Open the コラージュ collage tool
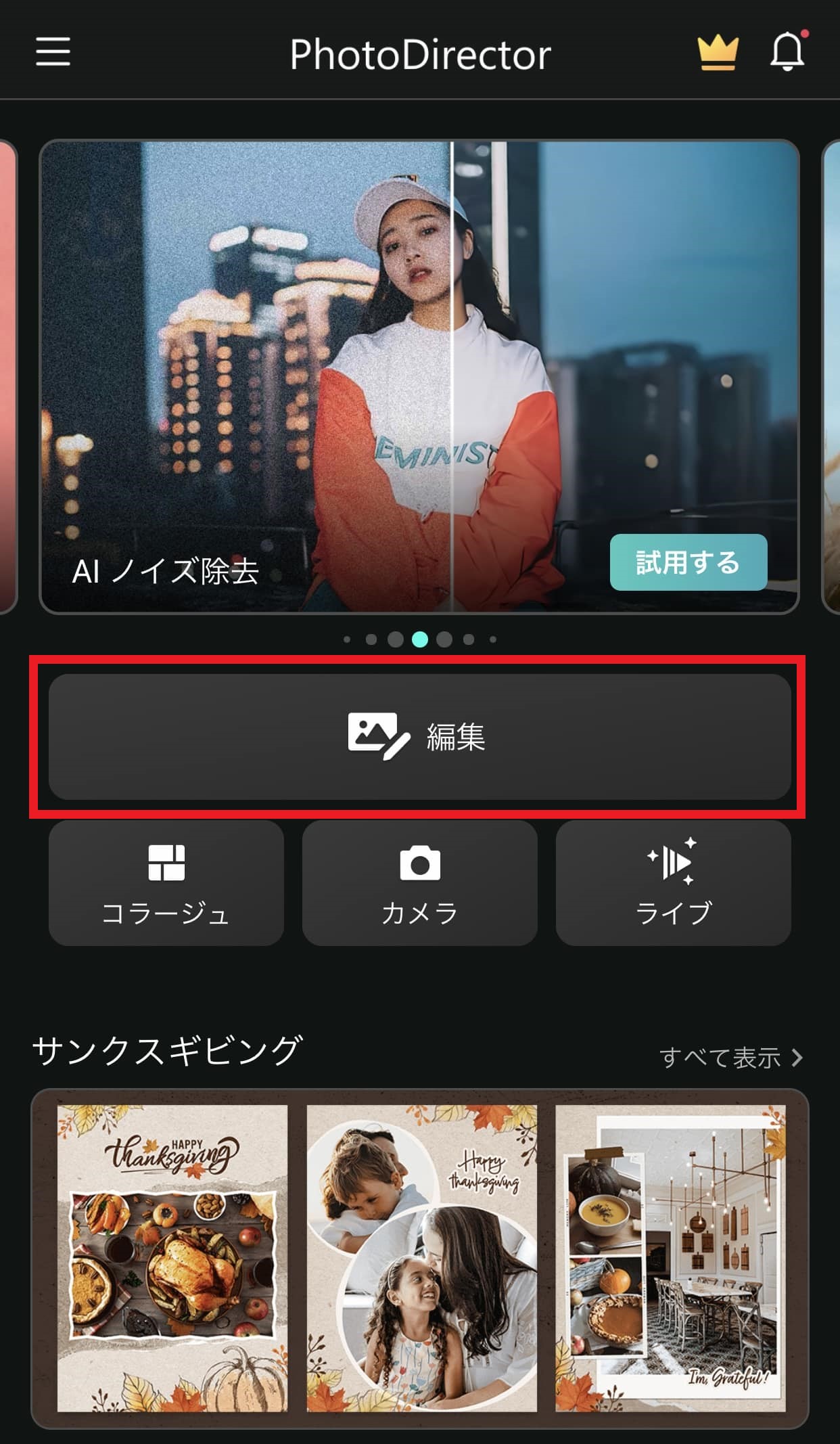This screenshot has width=840, height=1444. click(166, 882)
